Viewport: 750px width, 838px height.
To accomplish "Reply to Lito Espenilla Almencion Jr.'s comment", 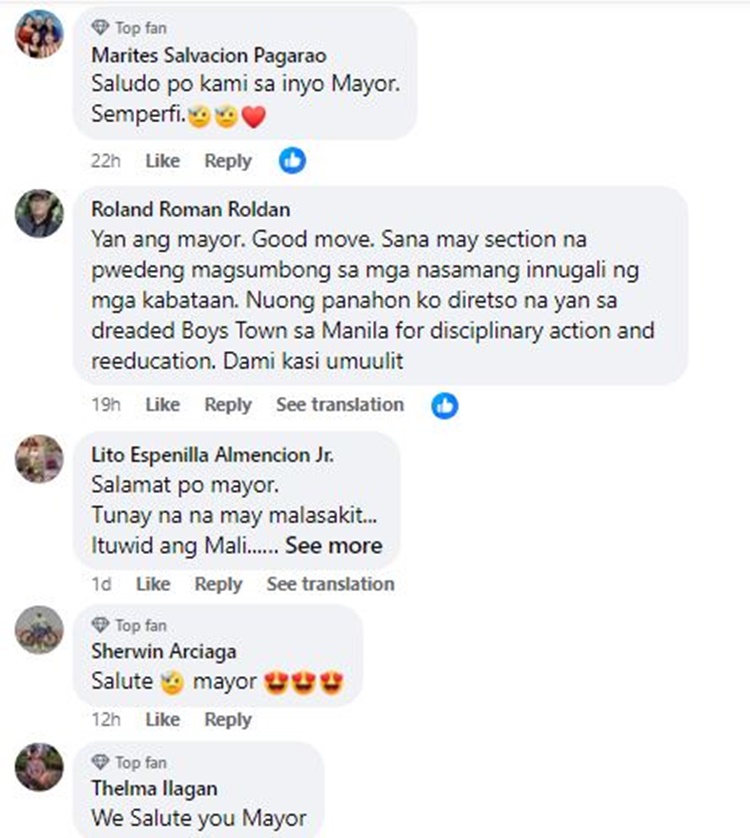I will click(218, 584).
